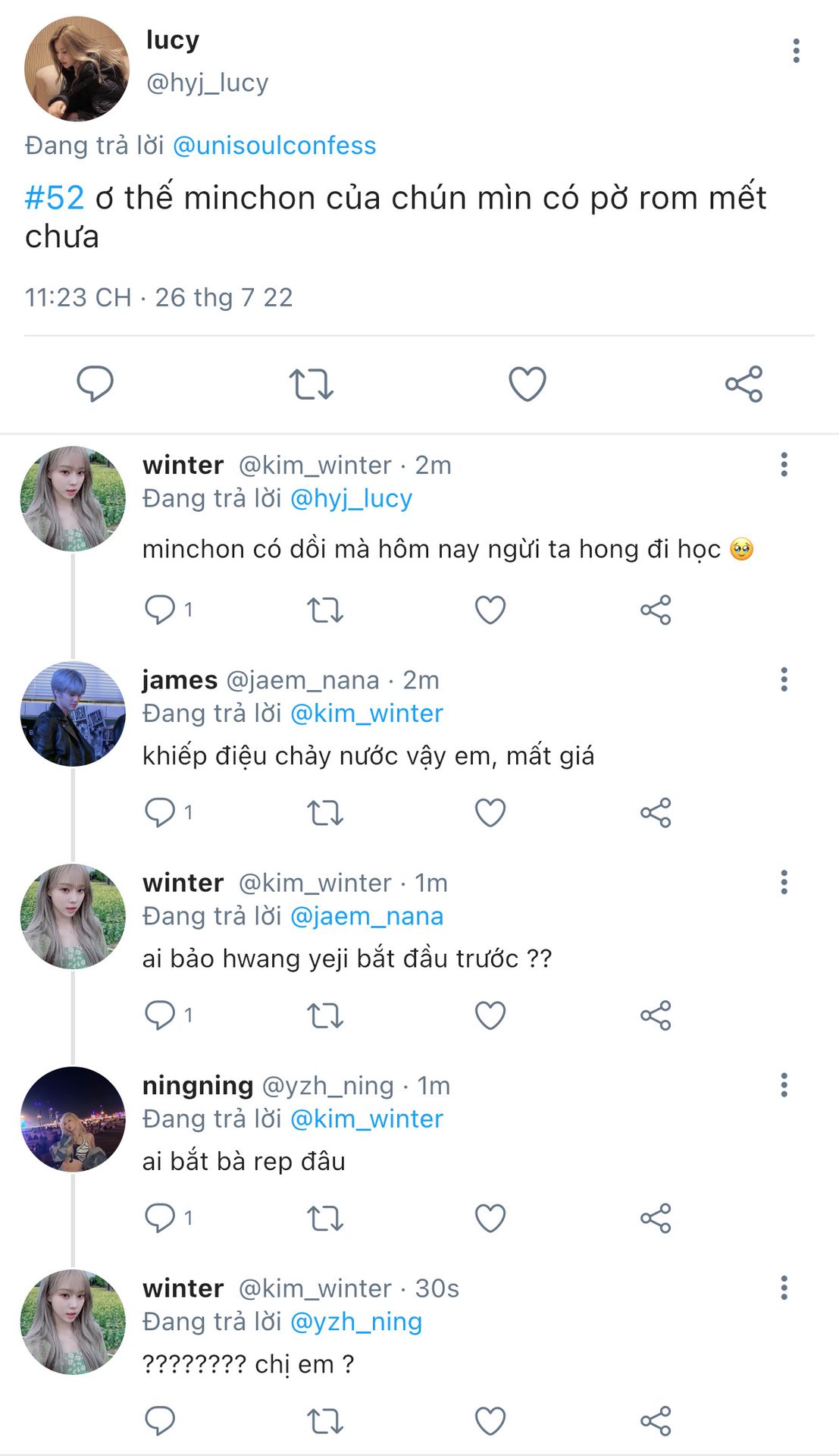Open overflow menu on james's reply

[x=784, y=679]
